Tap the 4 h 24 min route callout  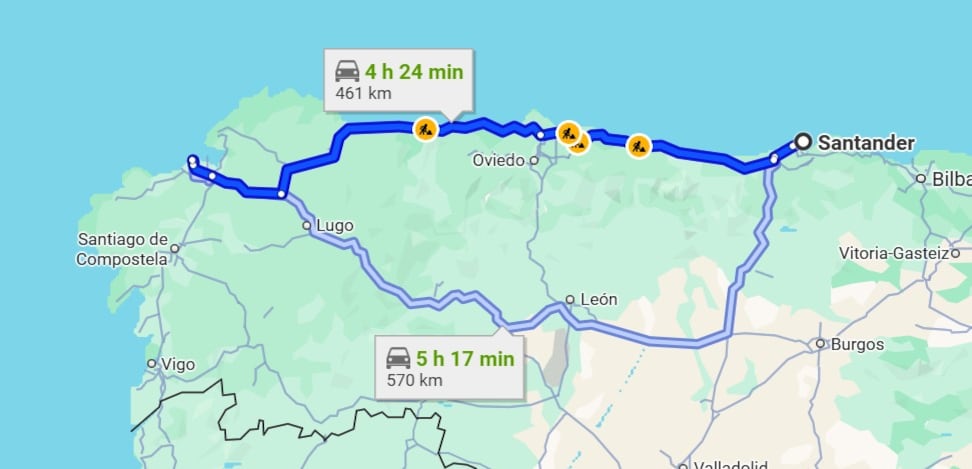pyautogui.click(x=399, y=80)
